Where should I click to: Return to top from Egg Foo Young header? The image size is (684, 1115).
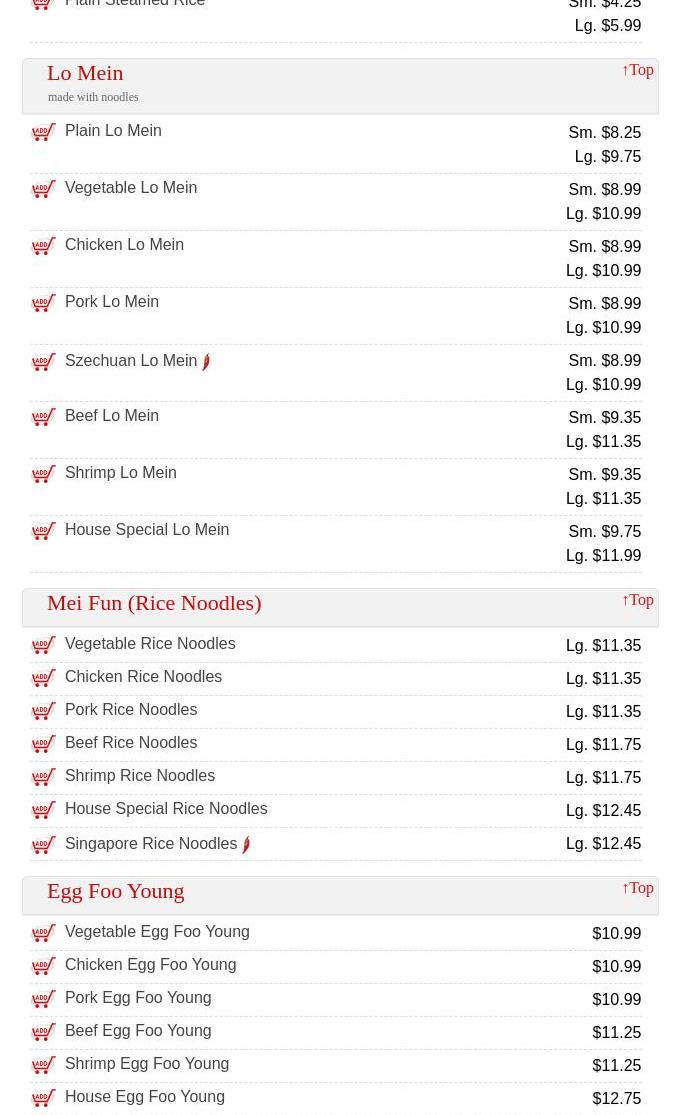(638, 887)
